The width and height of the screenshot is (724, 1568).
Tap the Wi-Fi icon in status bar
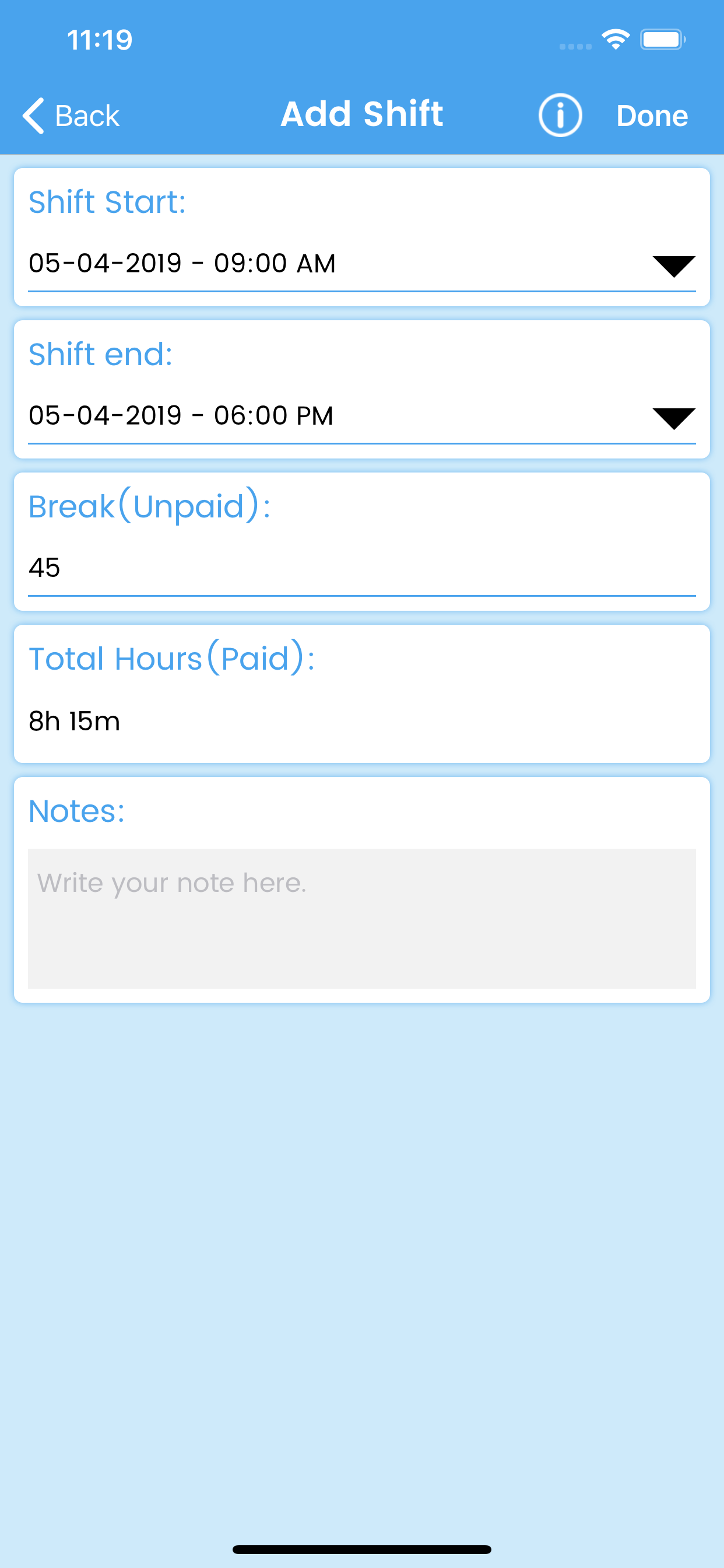pyautogui.click(x=616, y=38)
